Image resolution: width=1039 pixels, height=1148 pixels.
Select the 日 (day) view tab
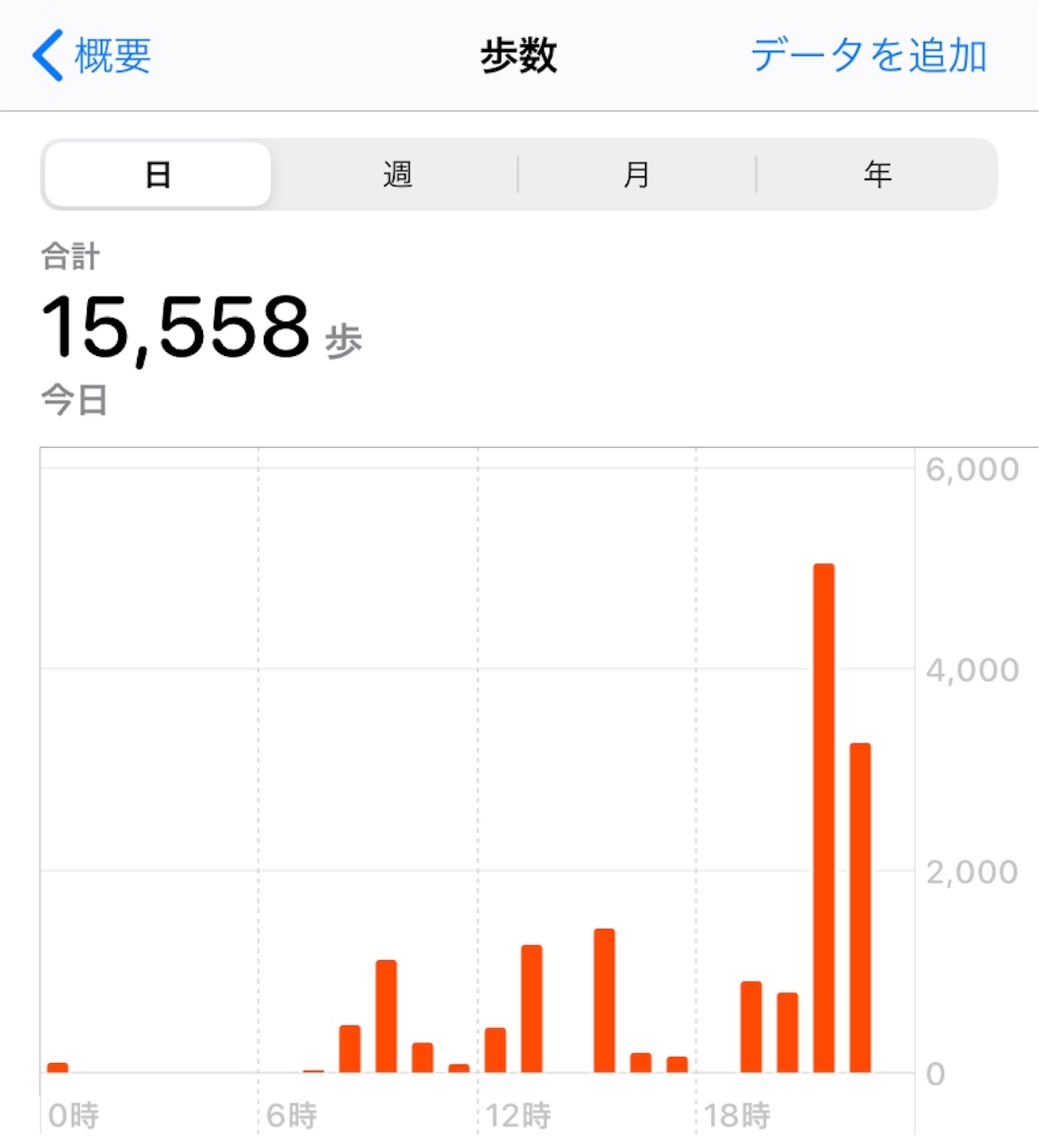[x=157, y=173]
